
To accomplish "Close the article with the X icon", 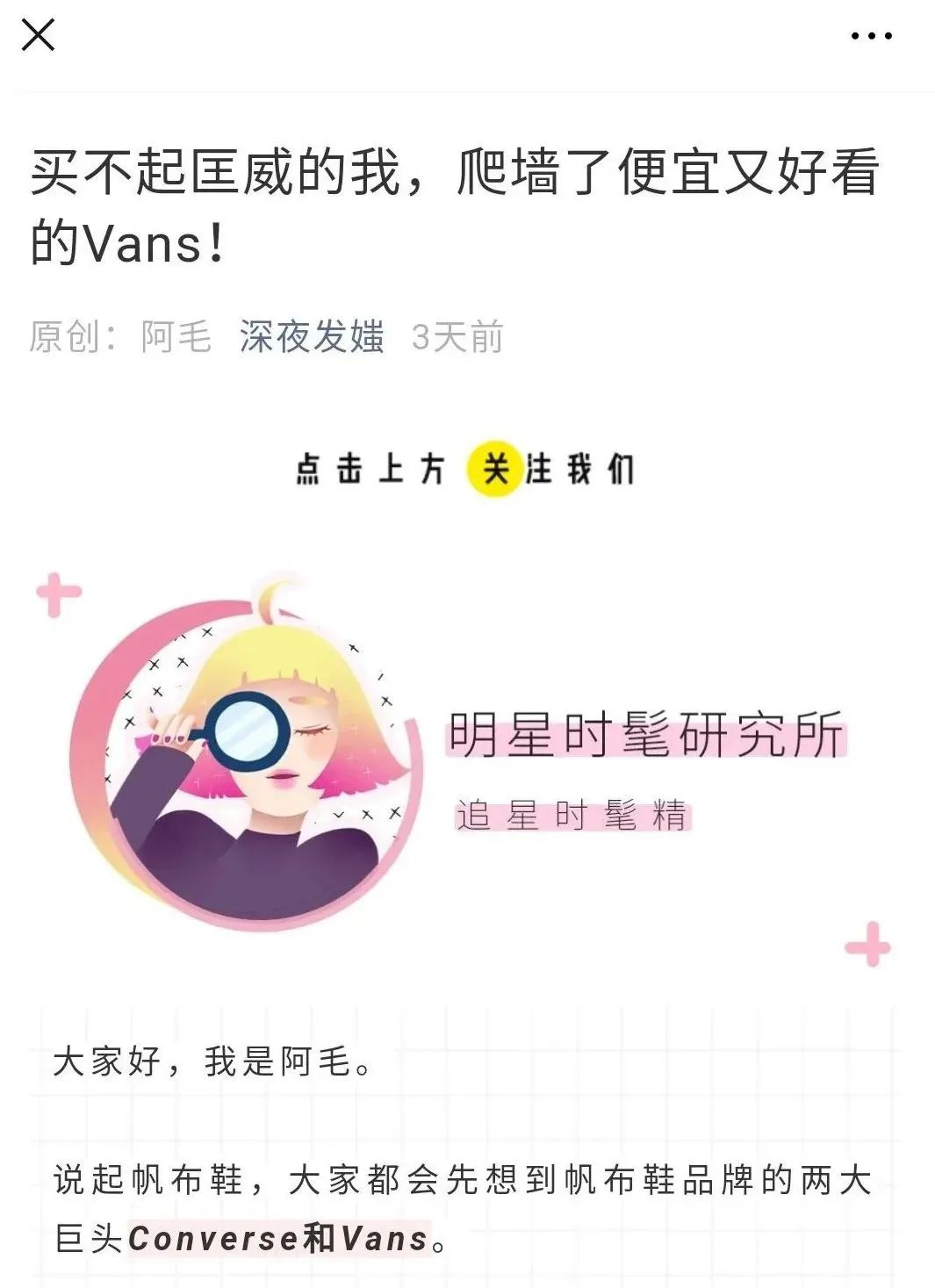I will 38,36.
